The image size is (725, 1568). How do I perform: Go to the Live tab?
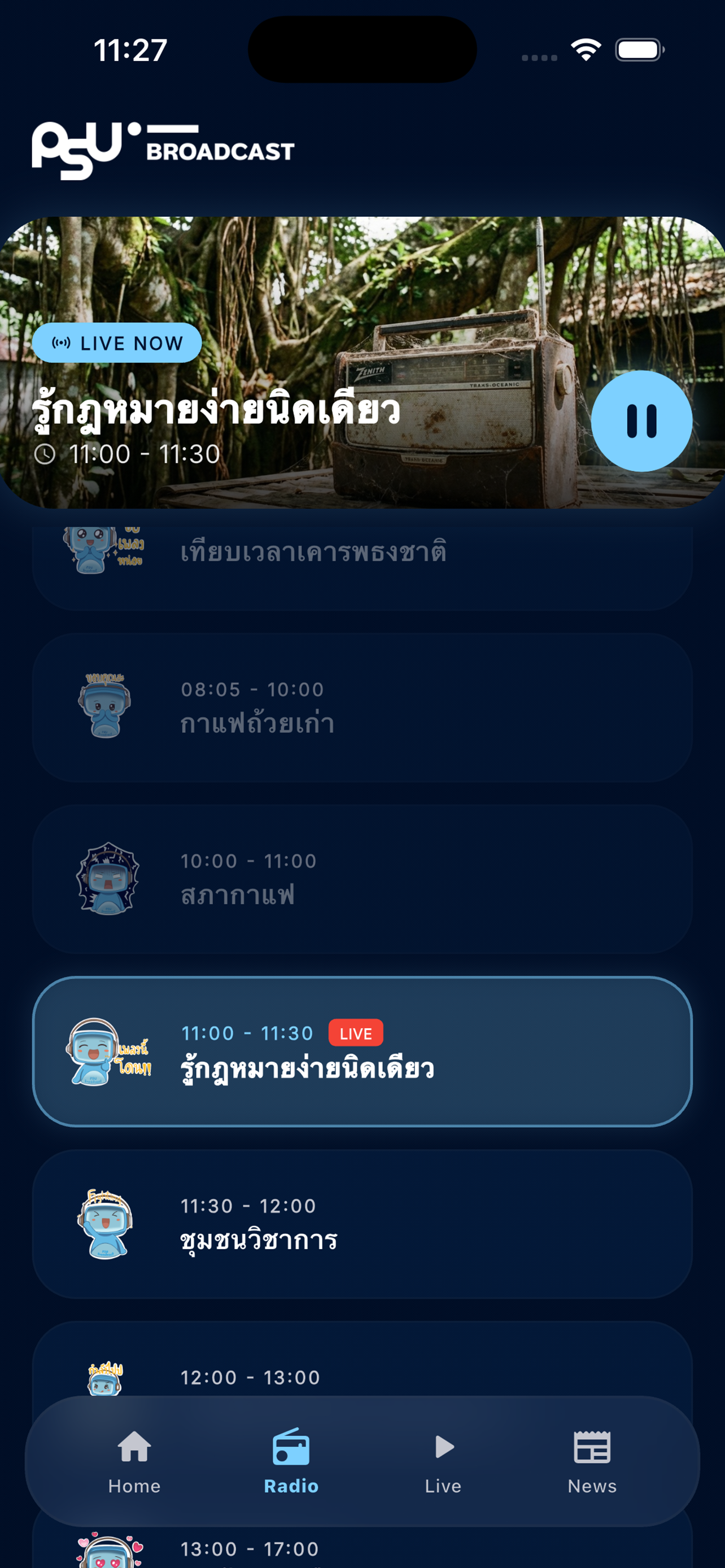click(443, 1461)
